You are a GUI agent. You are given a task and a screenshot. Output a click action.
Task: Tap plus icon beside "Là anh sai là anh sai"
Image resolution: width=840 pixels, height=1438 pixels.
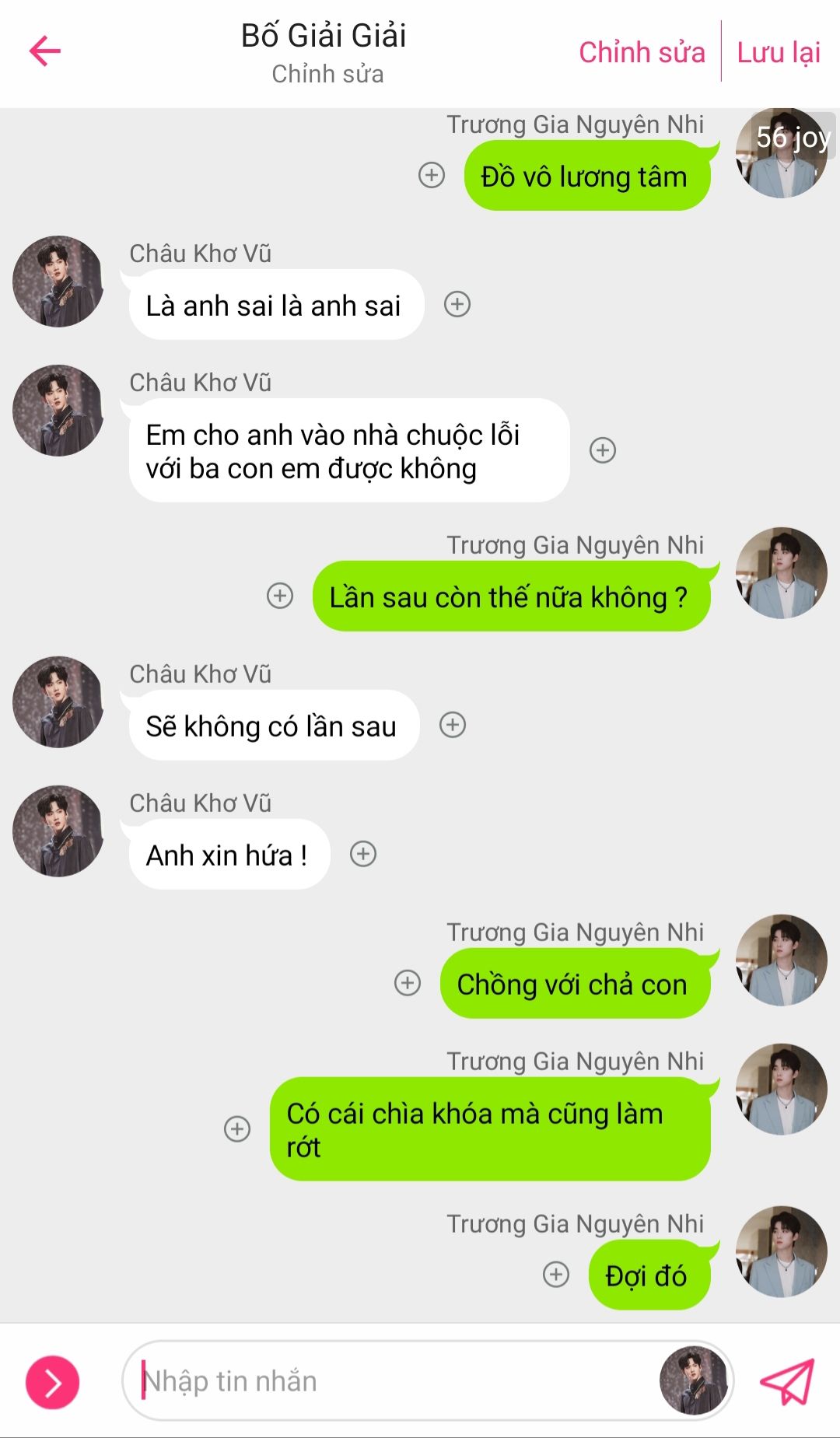tap(457, 304)
